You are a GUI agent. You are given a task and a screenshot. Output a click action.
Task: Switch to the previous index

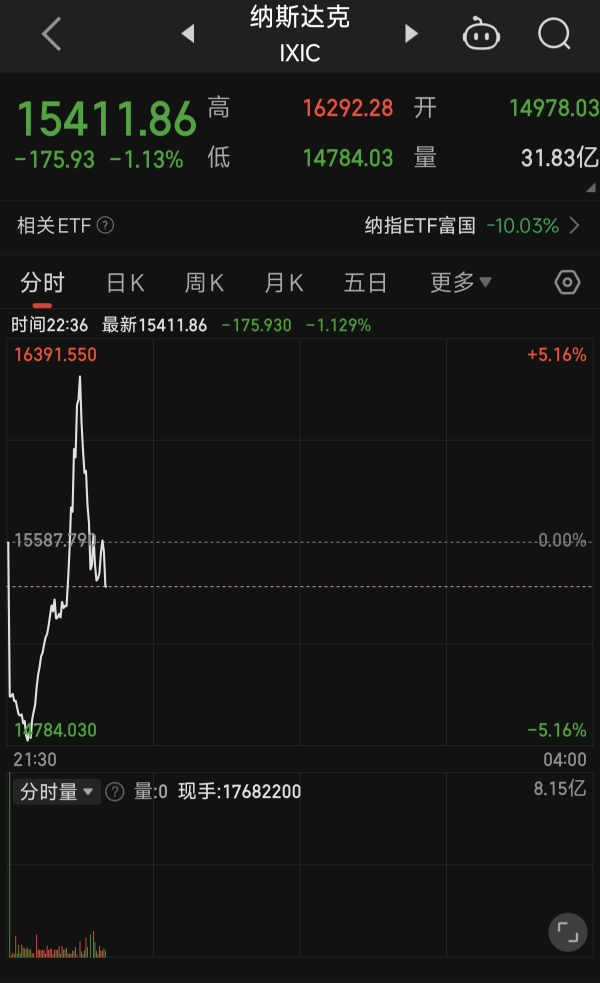tap(187, 35)
